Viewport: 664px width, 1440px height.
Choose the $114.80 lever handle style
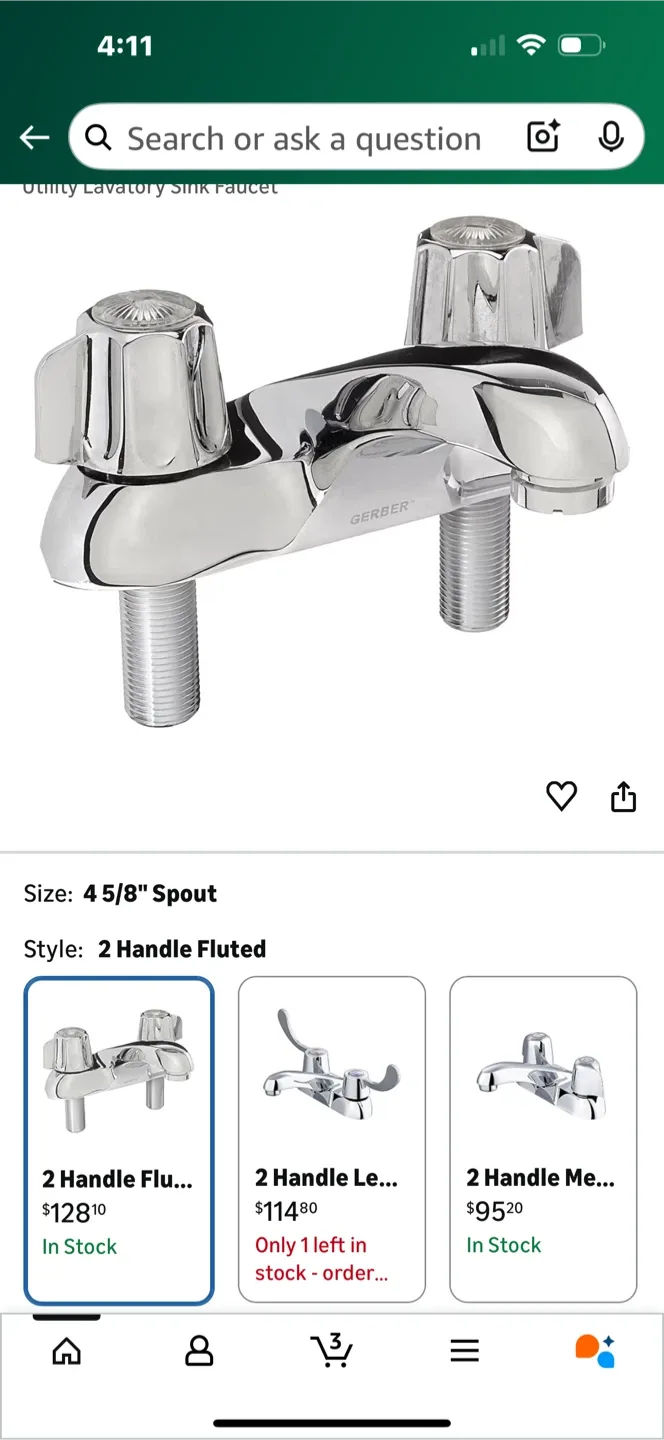(331, 1140)
